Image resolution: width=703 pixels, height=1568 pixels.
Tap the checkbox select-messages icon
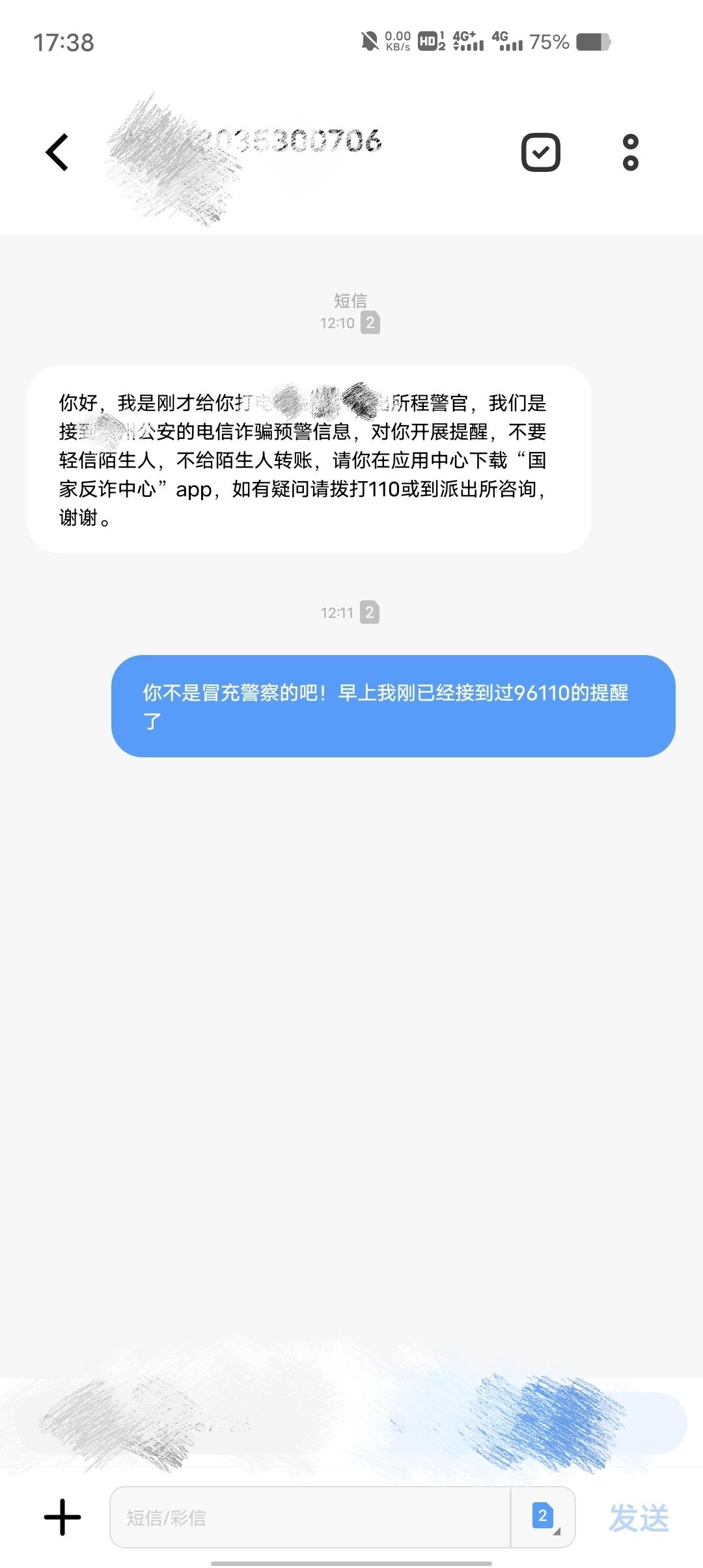point(541,152)
